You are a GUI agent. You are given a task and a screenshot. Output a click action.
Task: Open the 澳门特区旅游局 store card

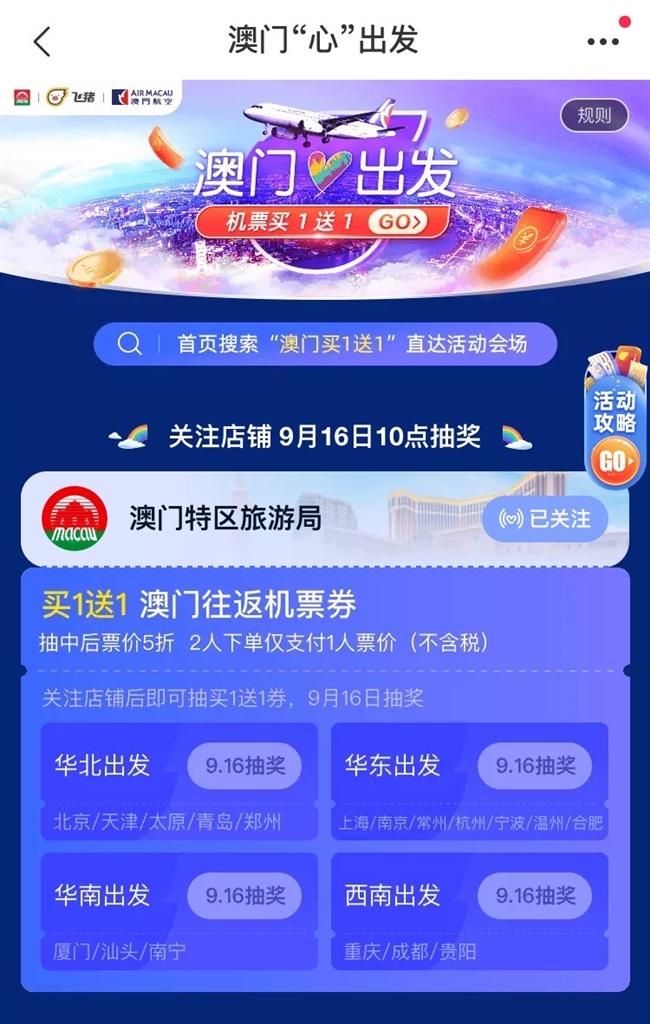[x=225, y=519]
